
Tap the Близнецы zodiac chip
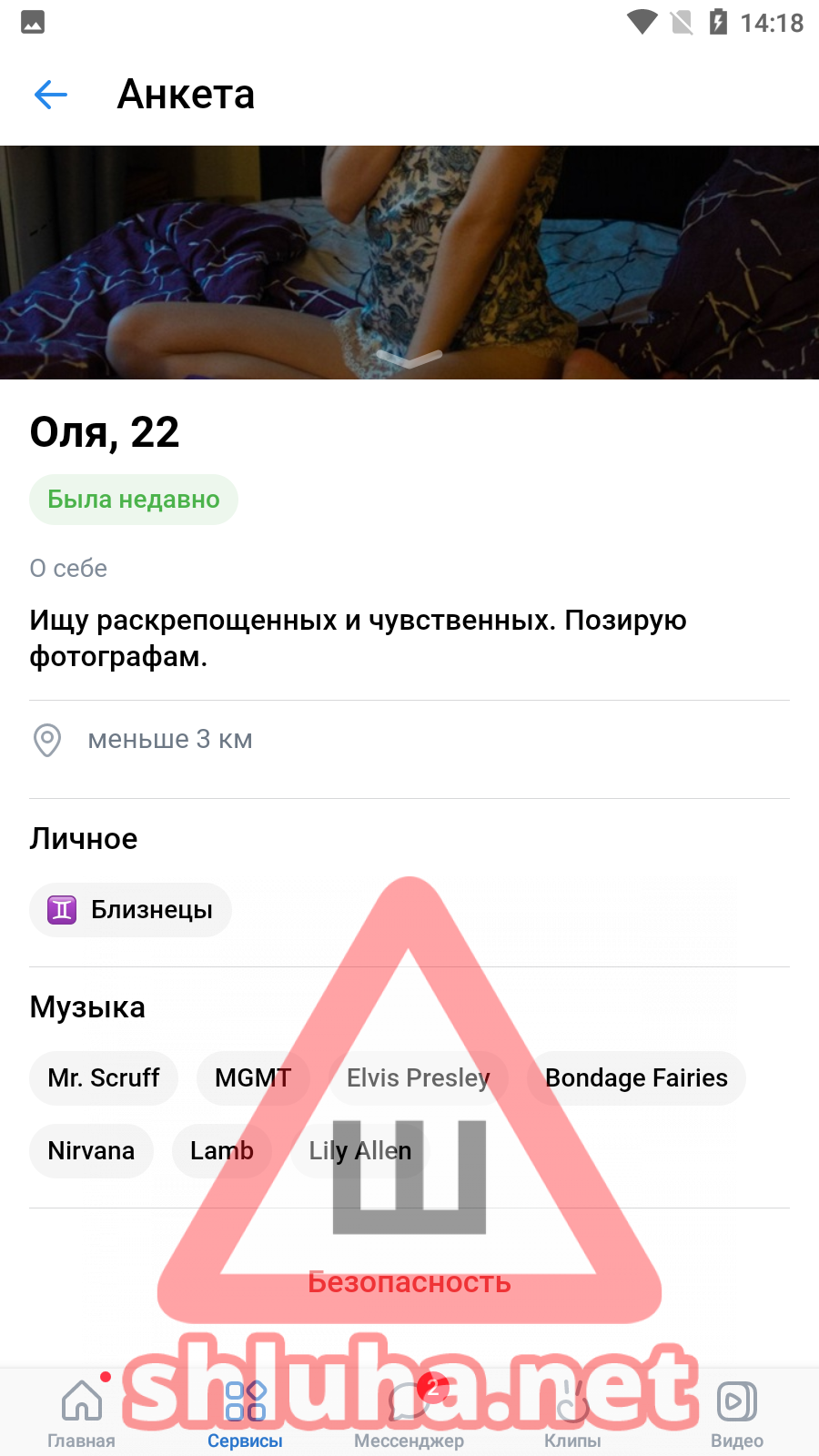tap(131, 910)
